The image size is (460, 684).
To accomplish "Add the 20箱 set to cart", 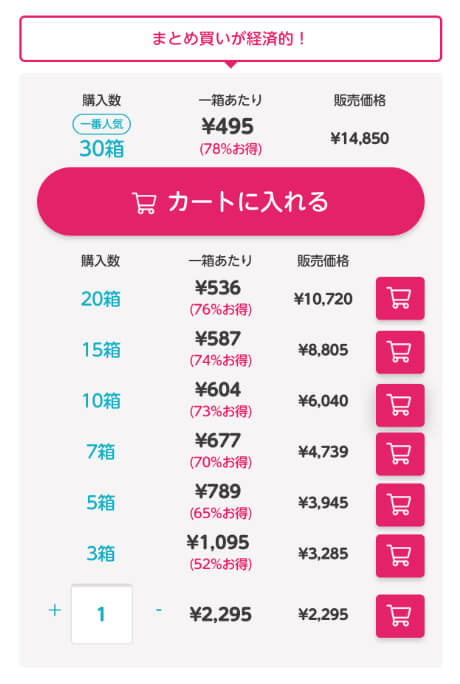I will [400, 298].
